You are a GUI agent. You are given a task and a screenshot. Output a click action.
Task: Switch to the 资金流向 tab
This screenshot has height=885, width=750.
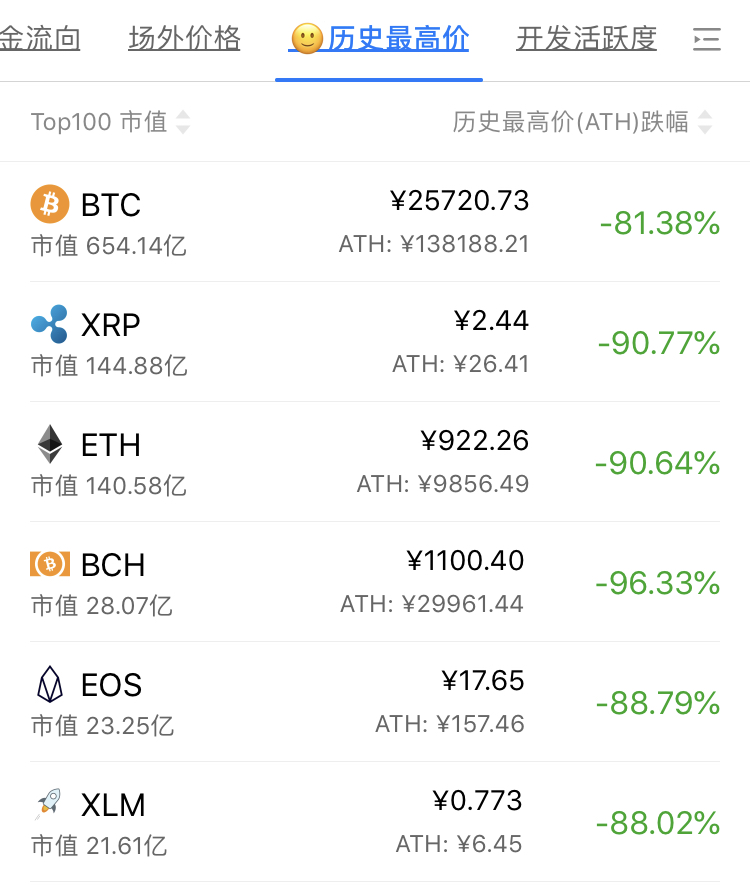pyautogui.click(x=40, y=40)
